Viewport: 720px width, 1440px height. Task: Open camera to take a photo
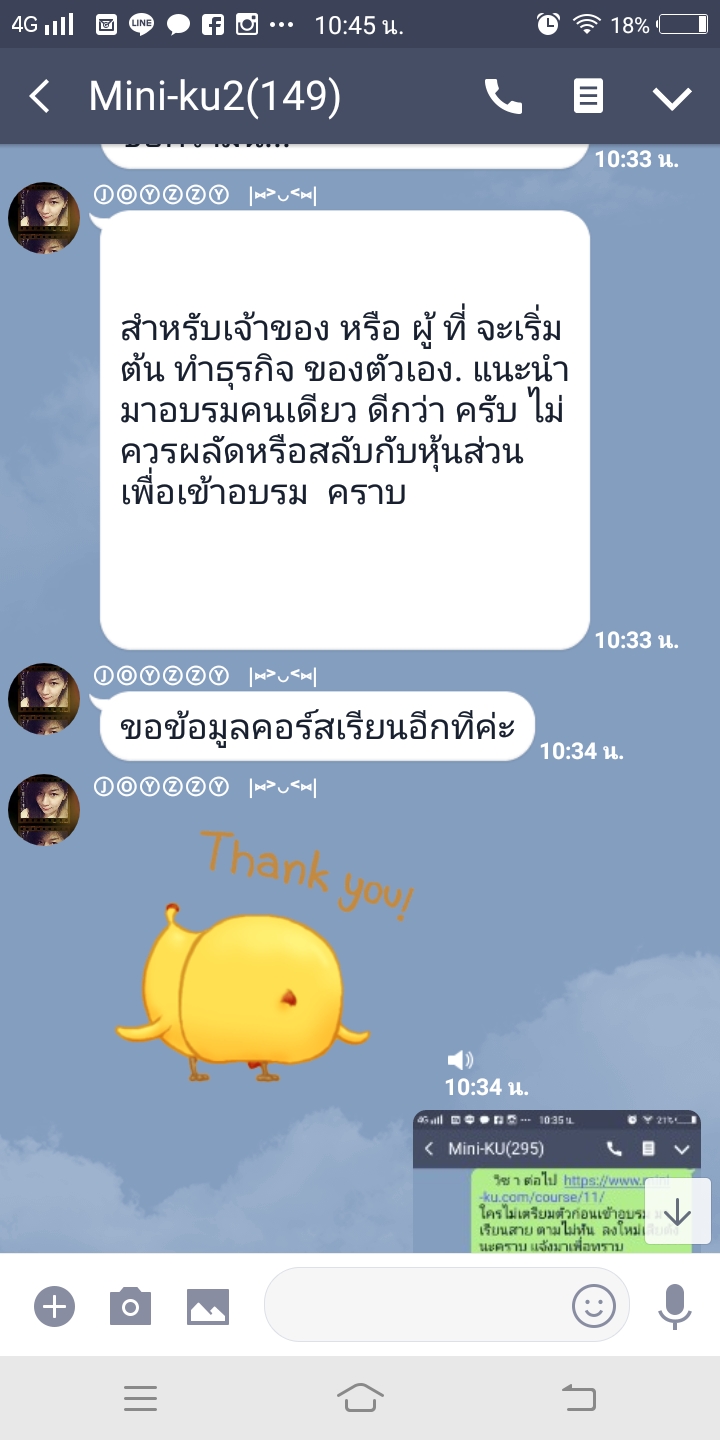[130, 1306]
